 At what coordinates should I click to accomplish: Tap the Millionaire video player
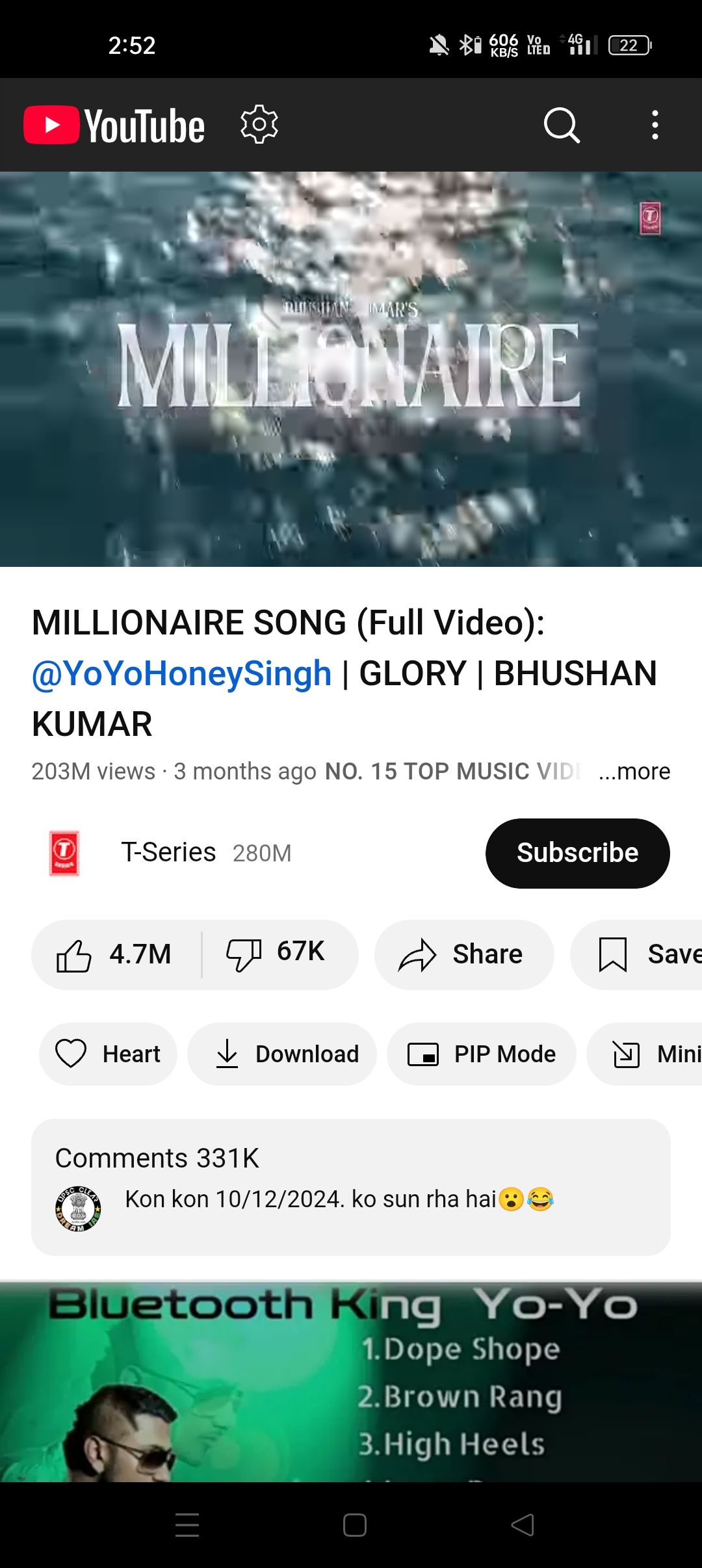[x=351, y=369]
